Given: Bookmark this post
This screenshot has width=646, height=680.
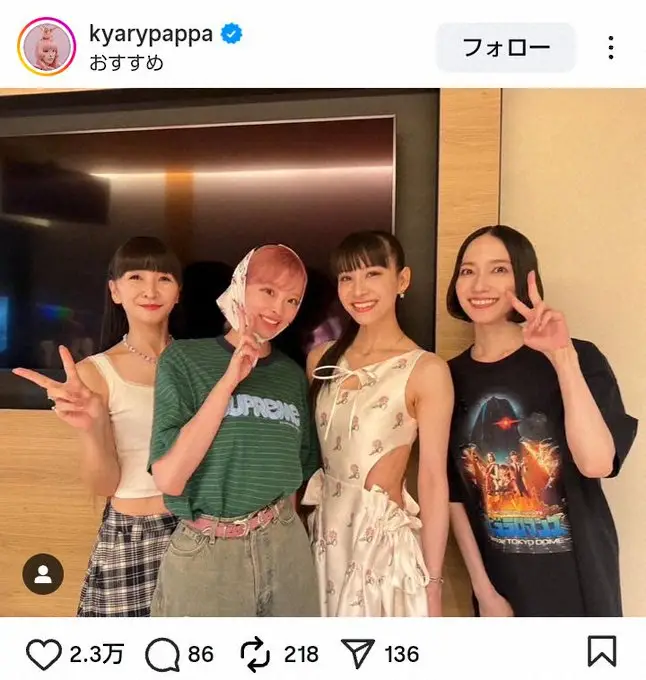Looking at the screenshot, I should (x=601, y=653).
